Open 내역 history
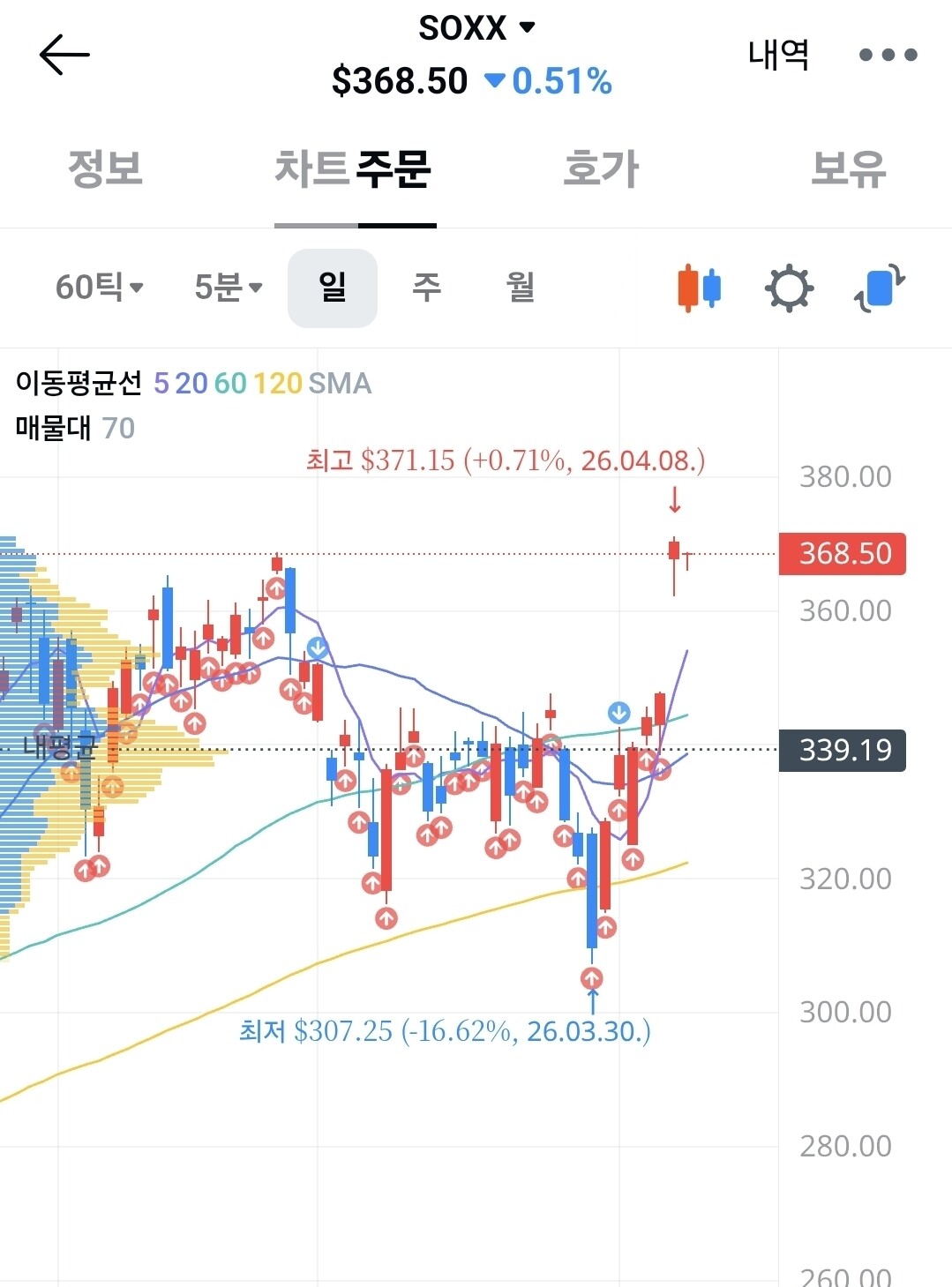Viewport: 952px width, 1287px height. (778, 55)
